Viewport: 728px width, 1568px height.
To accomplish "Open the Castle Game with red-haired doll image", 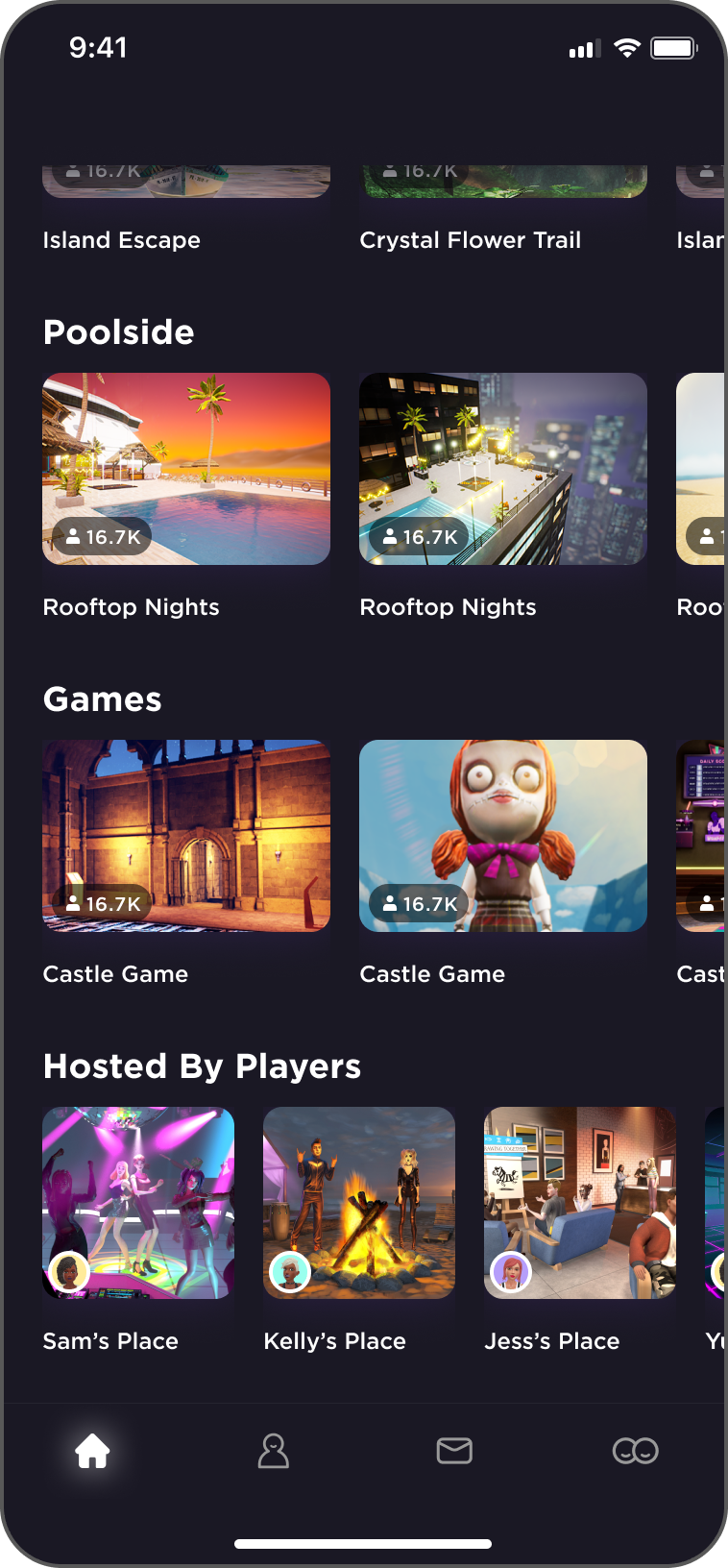I will pyautogui.click(x=503, y=836).
